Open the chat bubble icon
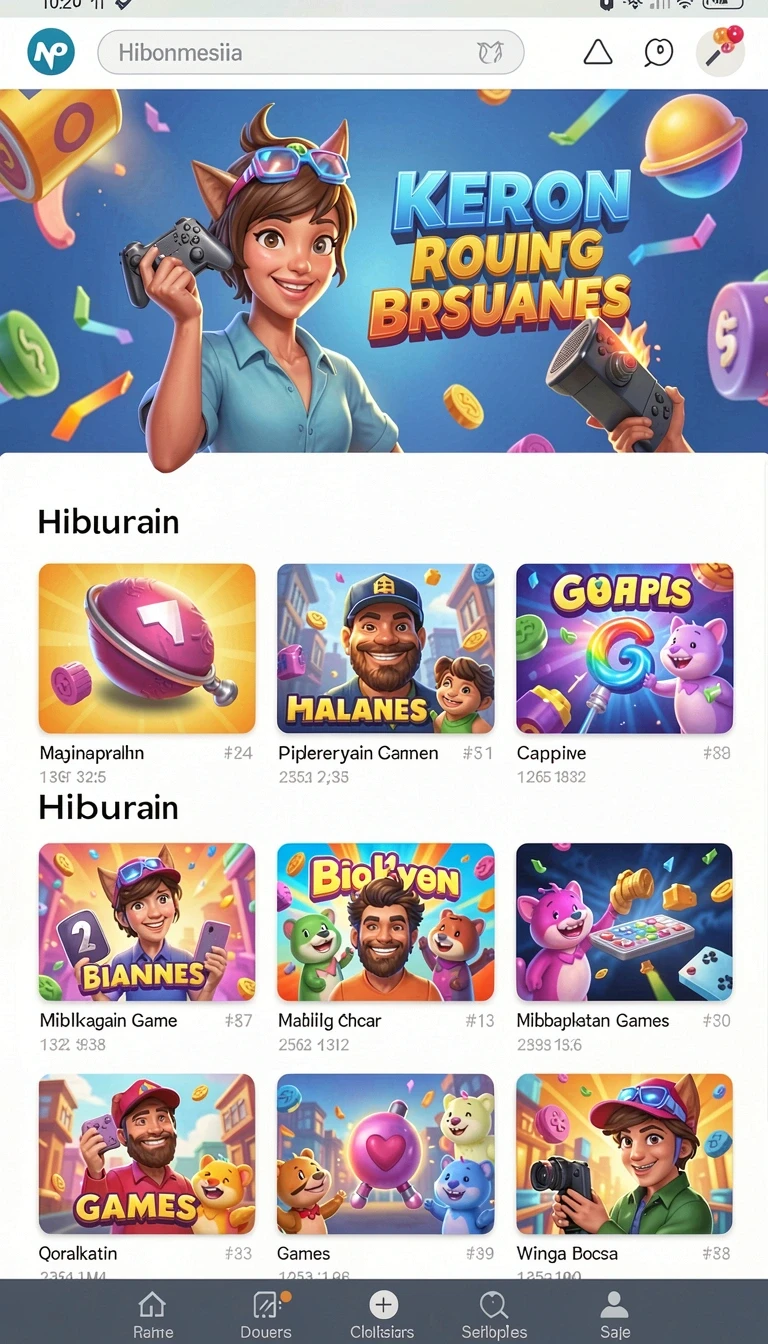 tap(658, 52)
